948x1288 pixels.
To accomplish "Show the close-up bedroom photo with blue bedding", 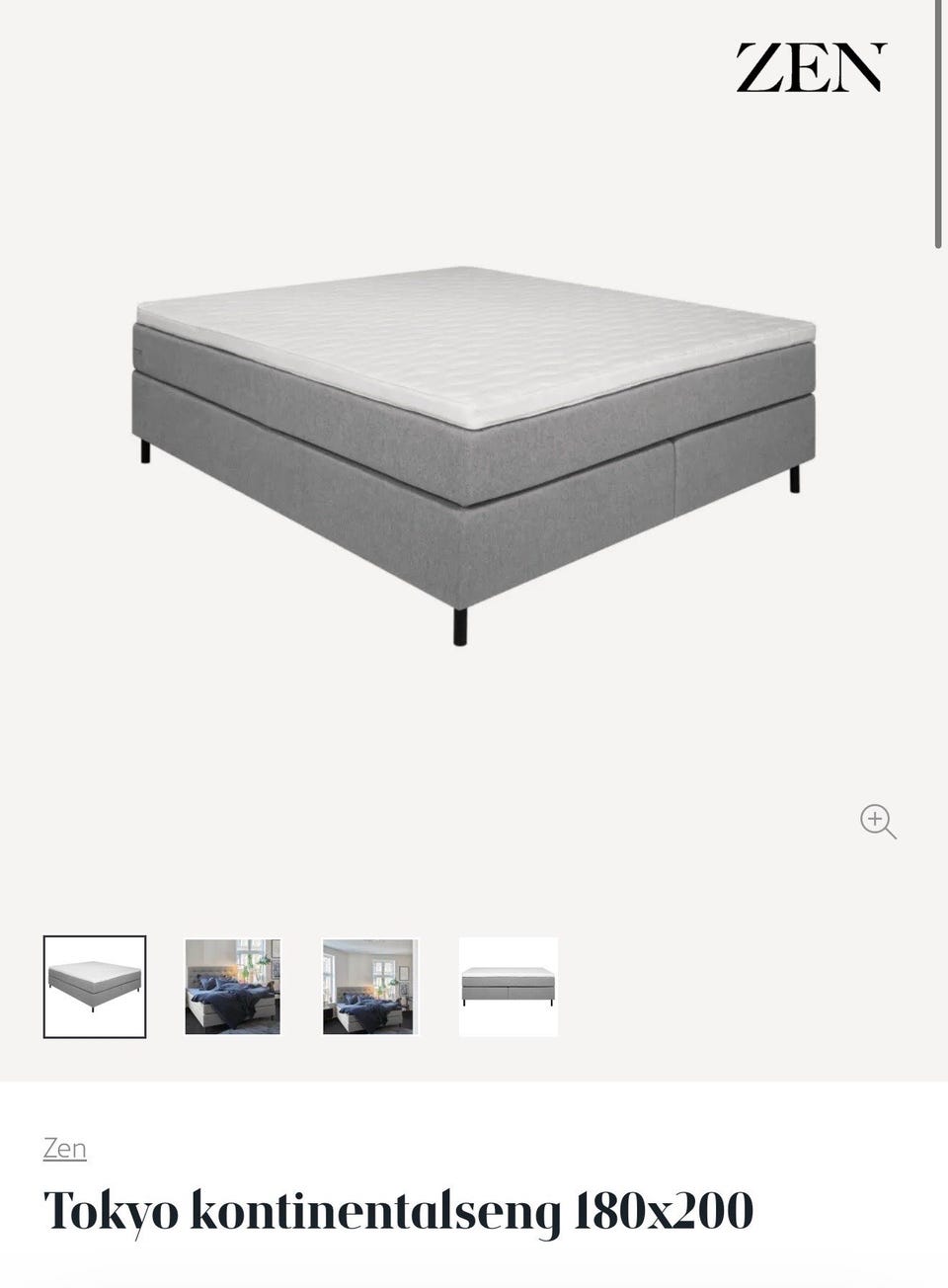I will pyautogui.click(x=233, y=987).
